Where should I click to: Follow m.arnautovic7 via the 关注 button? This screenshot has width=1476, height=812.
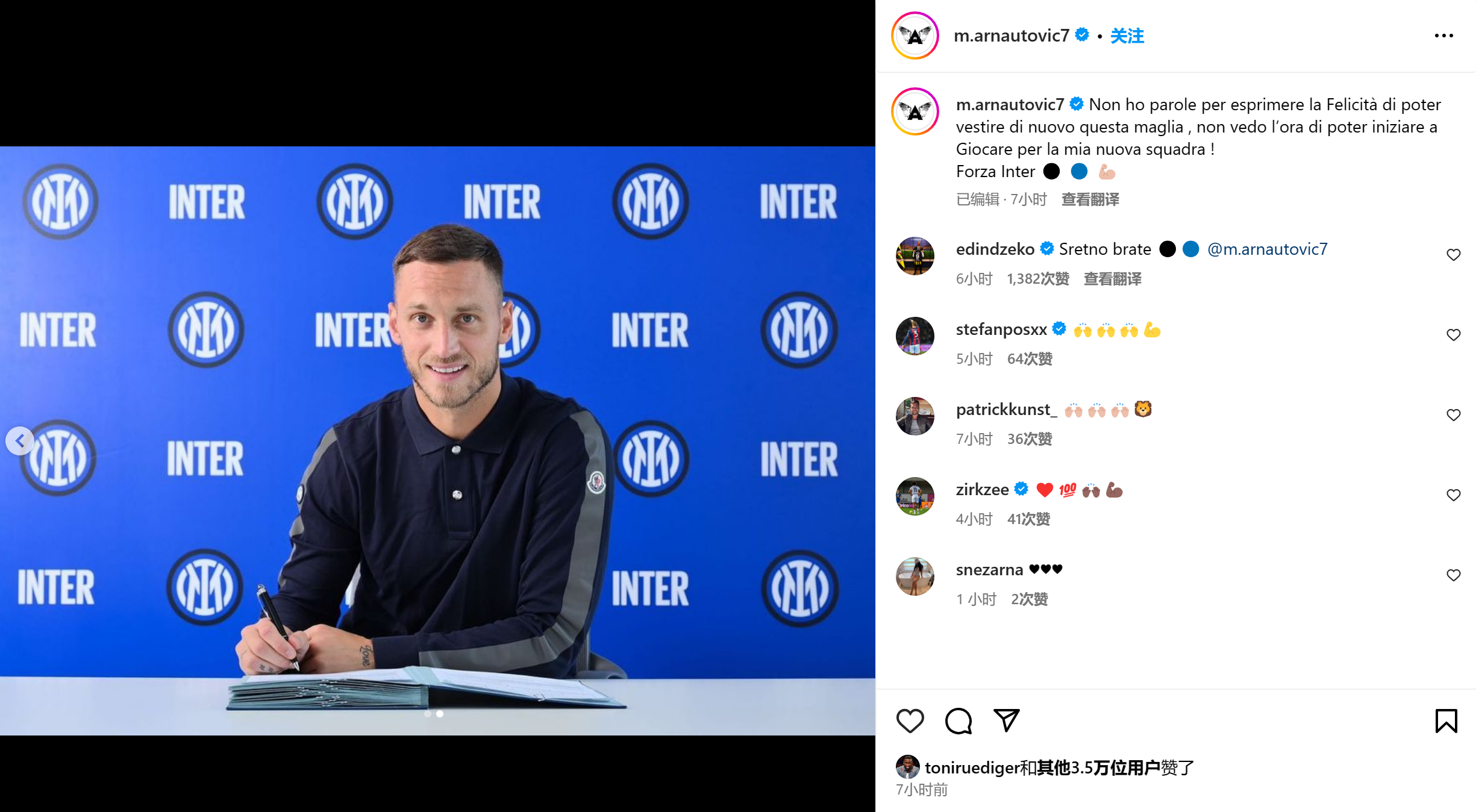click(x=1127, y=36)
